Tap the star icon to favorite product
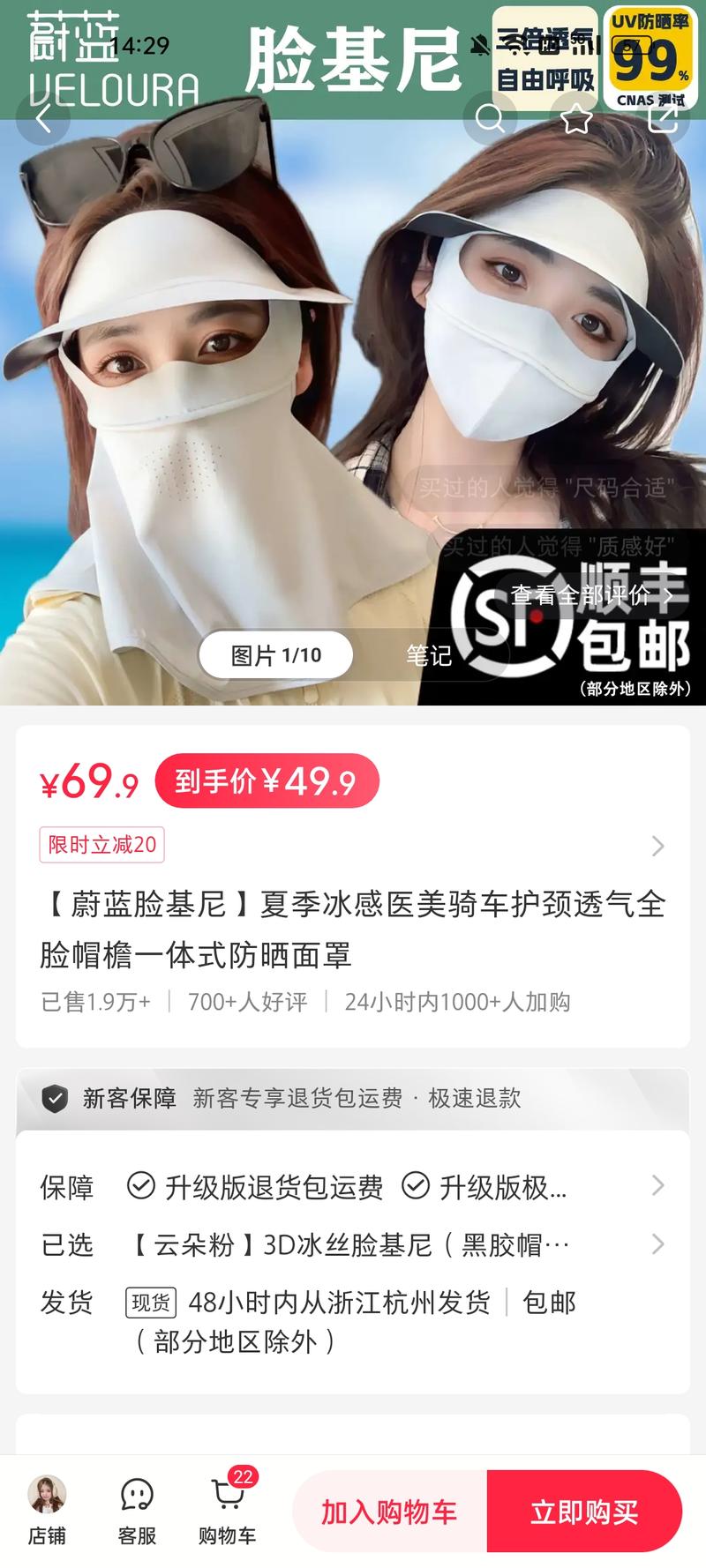Image resolution: width=706 pixels, height=1568 pixels. 577,119
